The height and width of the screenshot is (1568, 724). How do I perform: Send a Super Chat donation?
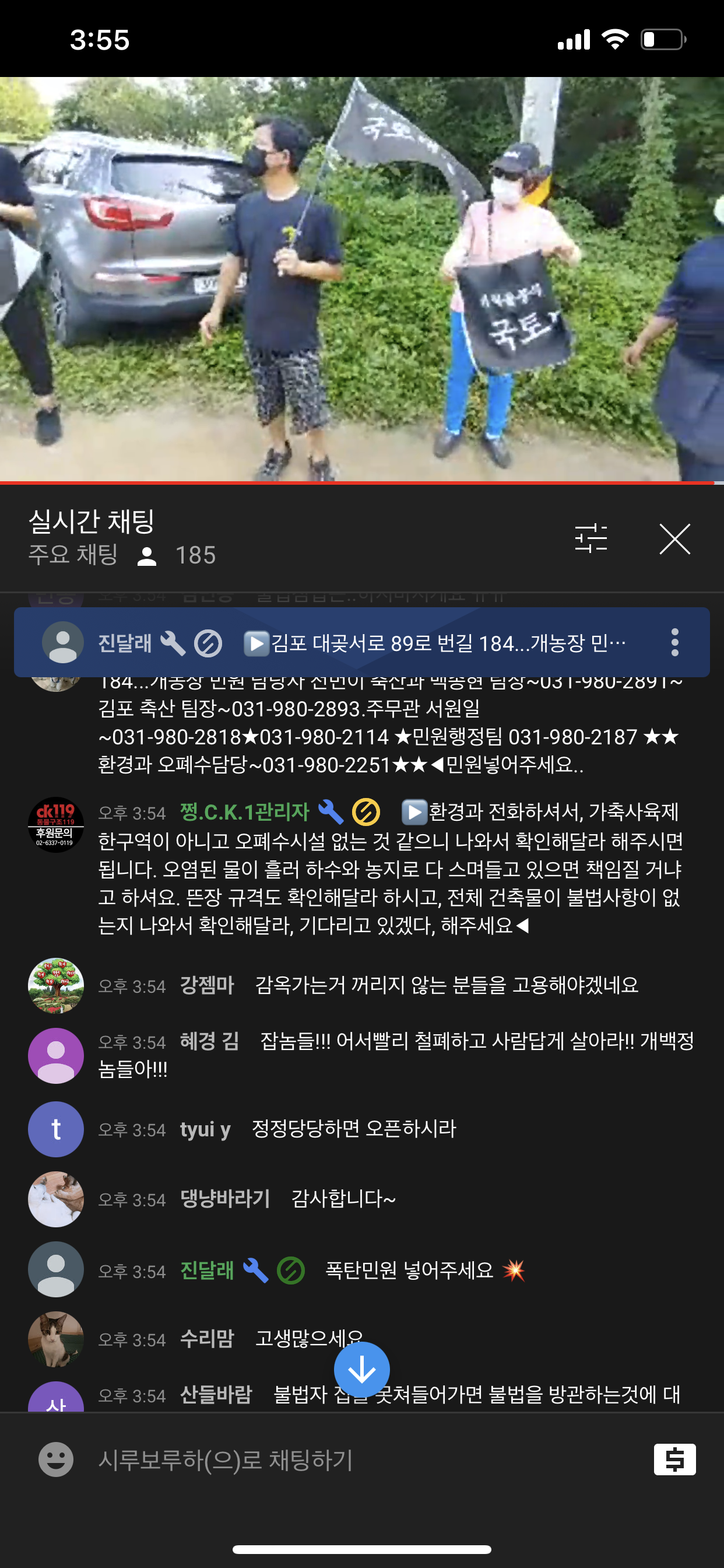point(674,1459)
